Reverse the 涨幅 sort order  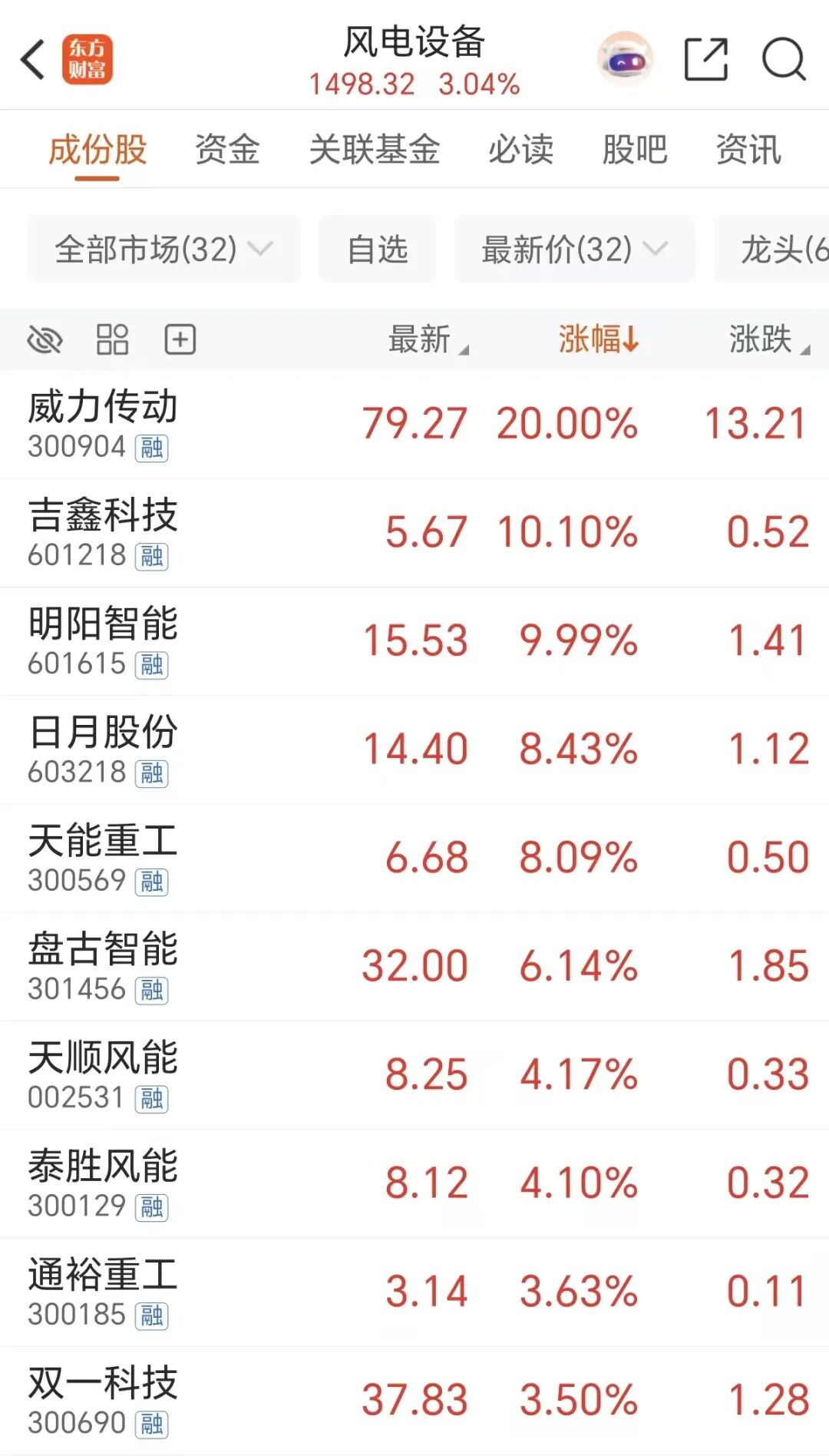(x=599, y=339)
